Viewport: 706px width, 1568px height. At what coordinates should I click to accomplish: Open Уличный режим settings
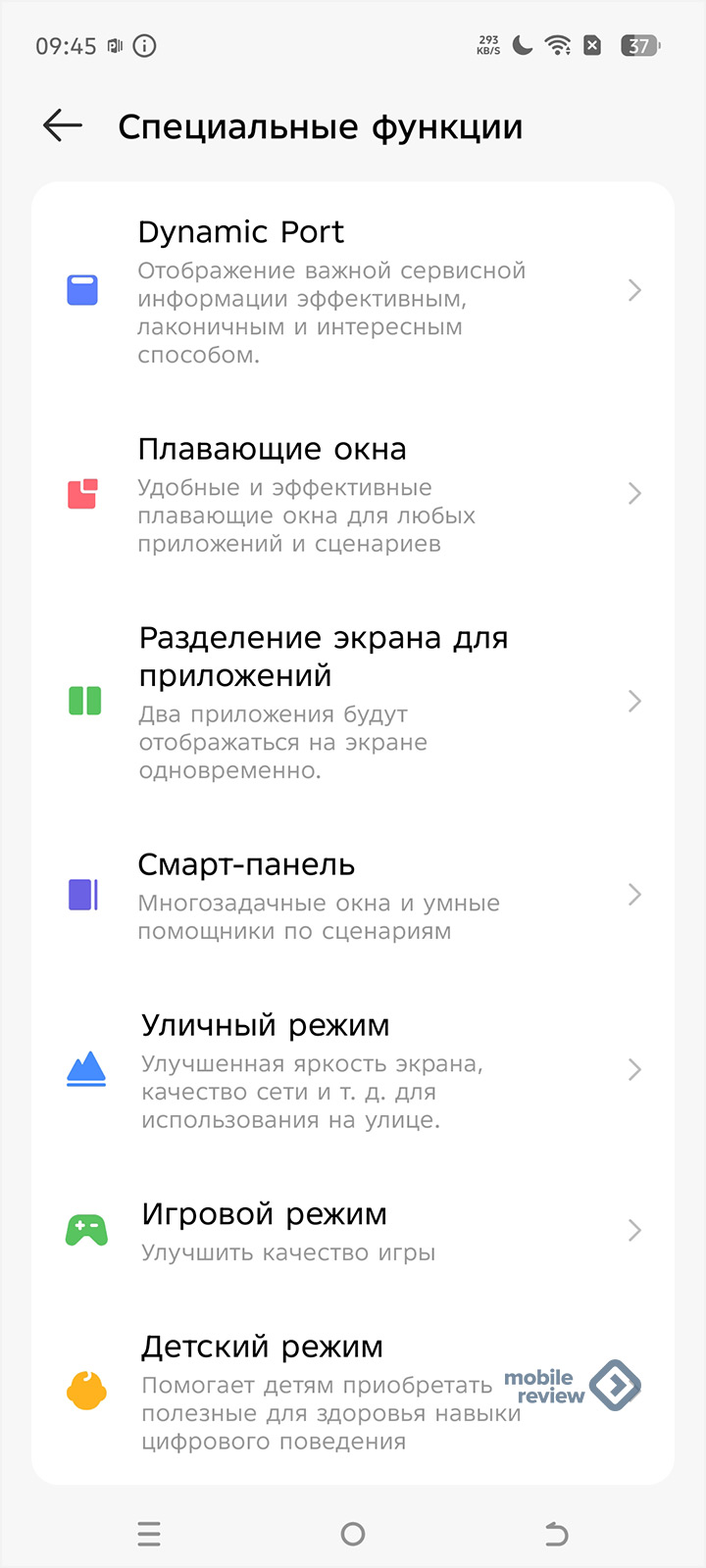[353, 1070]
